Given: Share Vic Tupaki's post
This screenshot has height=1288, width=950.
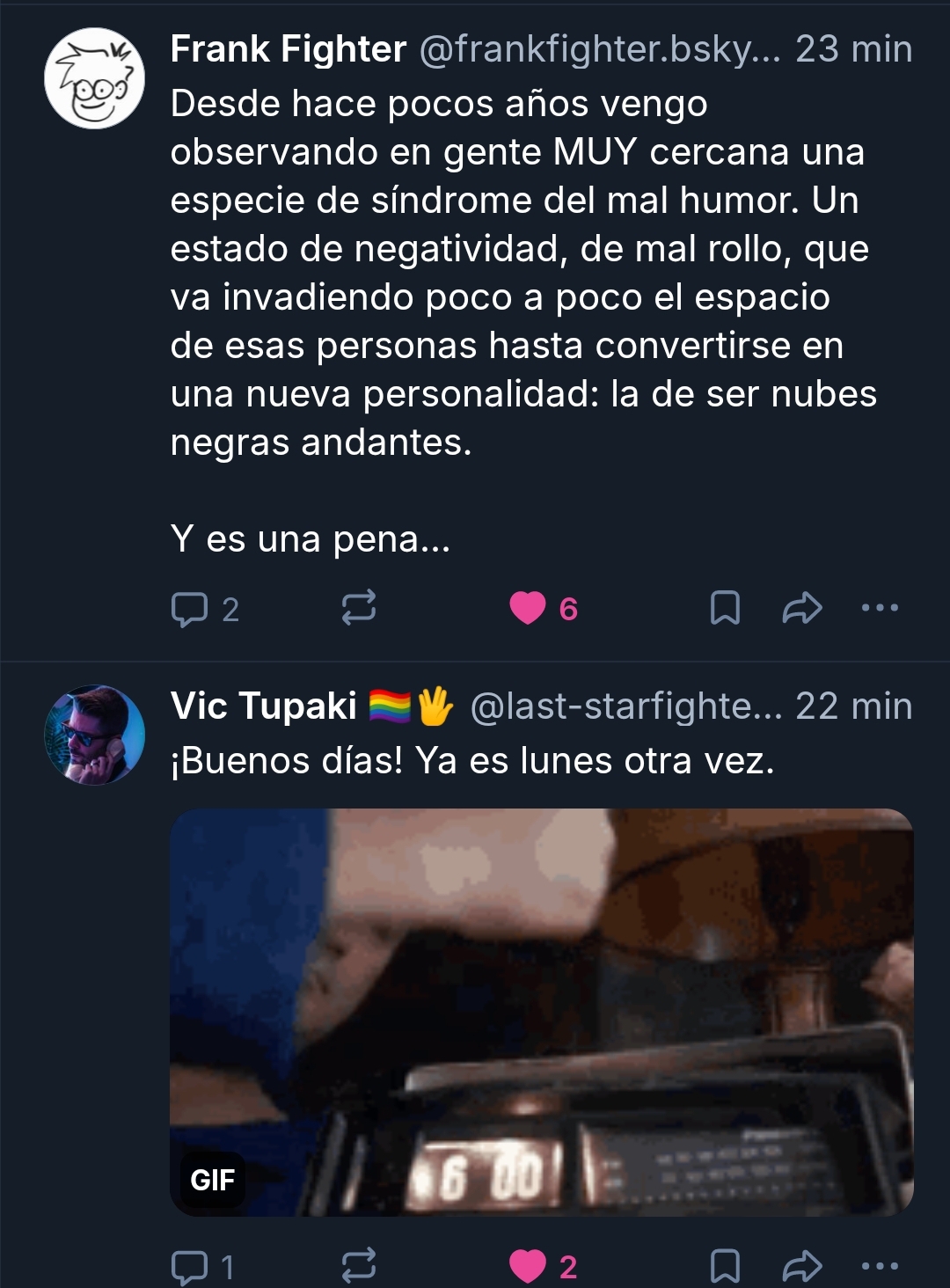Looking at the screenshot, I should tap(801, 1266).
